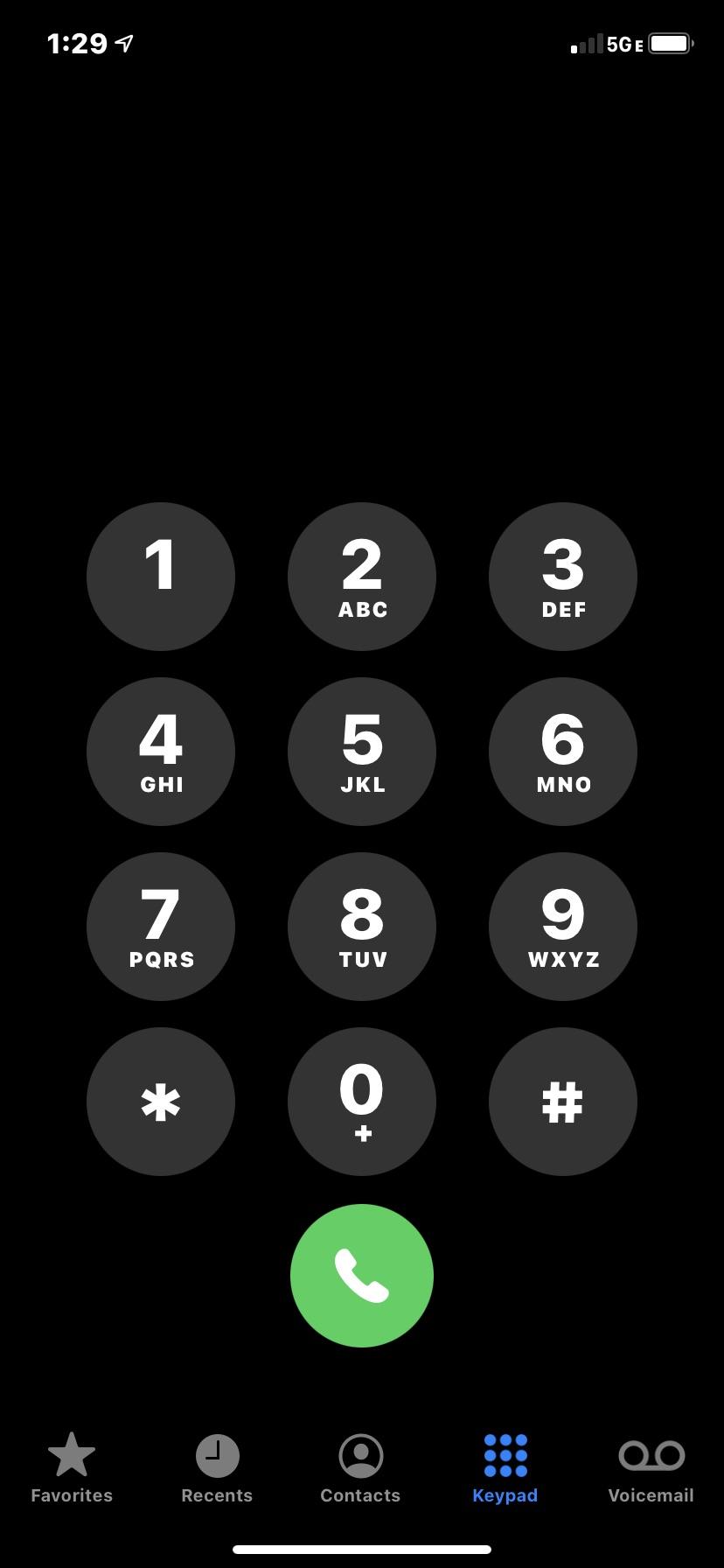Tap the 2 ABC key
The image size is (724, 1568).
tap(361, 576)
